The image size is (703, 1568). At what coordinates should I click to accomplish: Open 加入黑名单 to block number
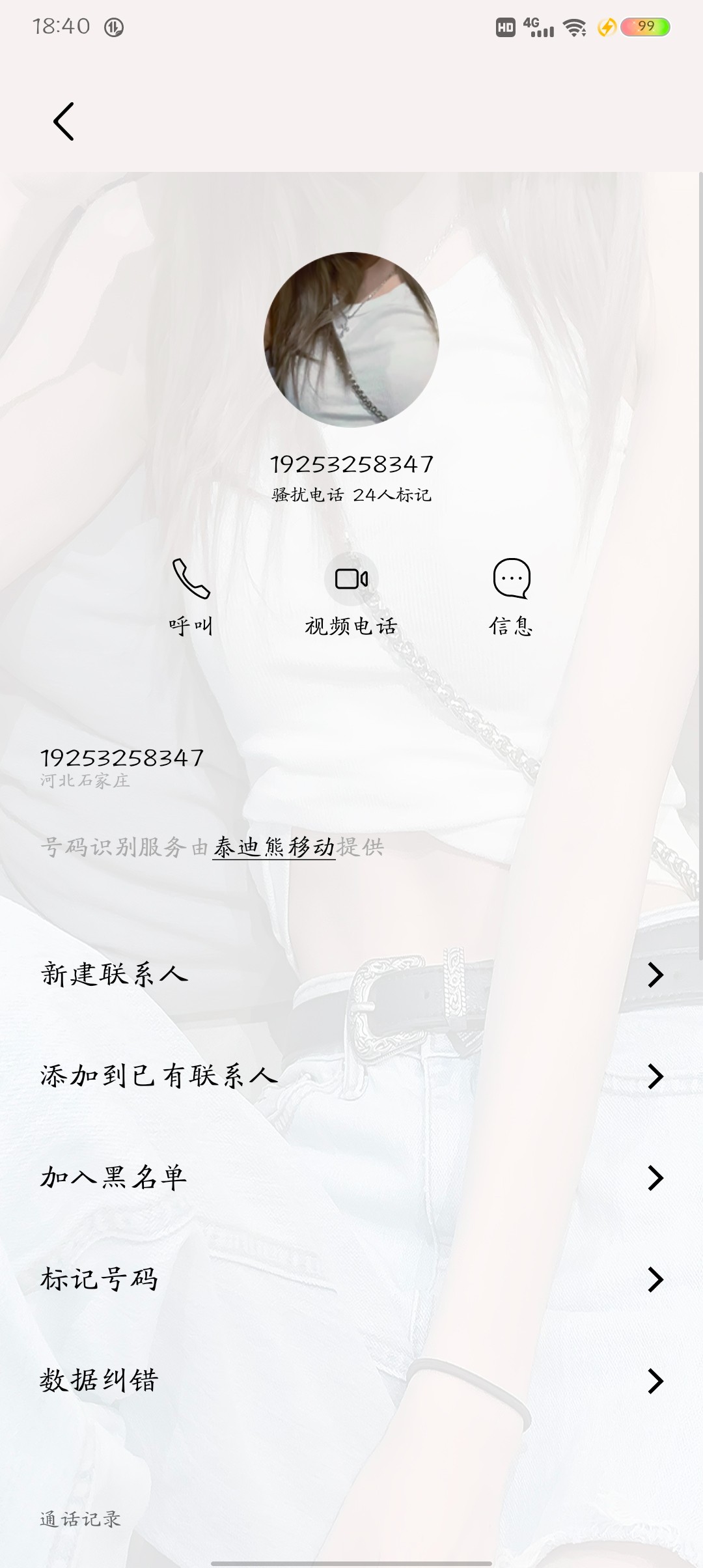point(351,1177)
